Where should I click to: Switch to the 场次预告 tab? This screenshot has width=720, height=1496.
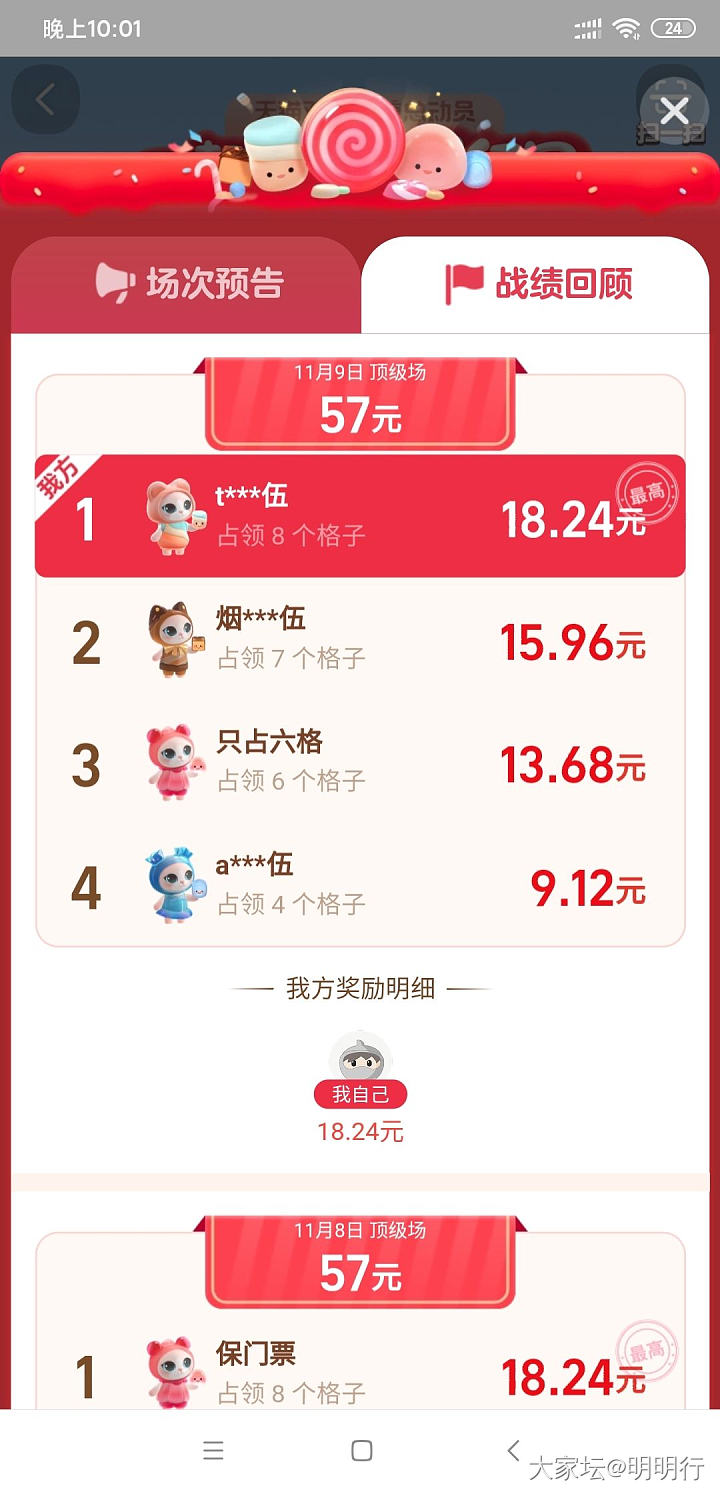point(190,284)
